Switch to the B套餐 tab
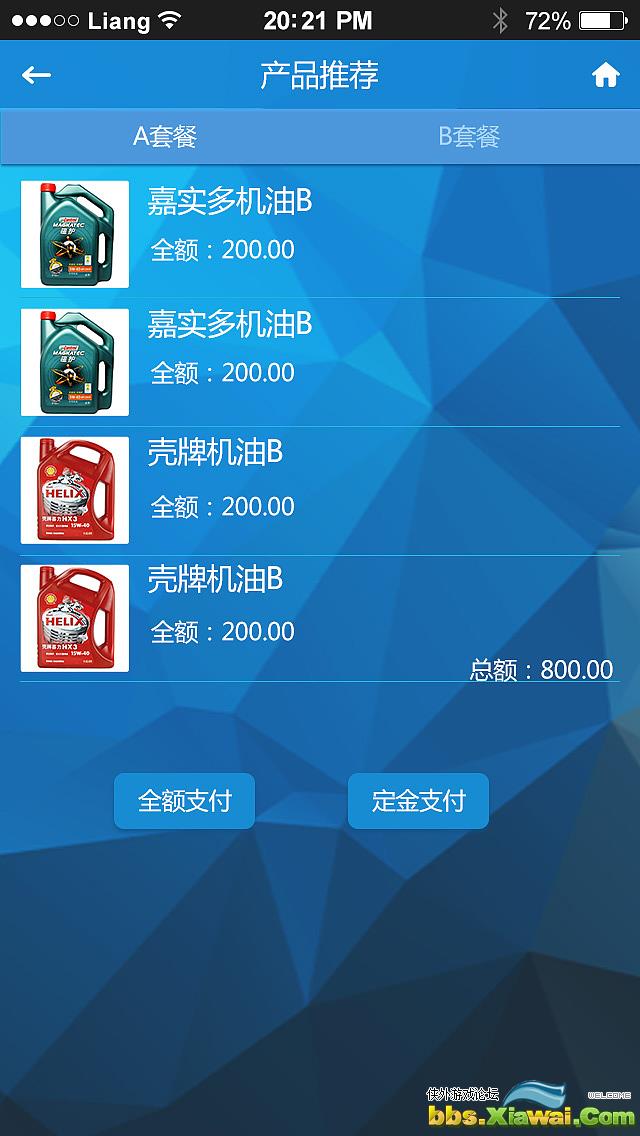This screenshot has height=1136, width=640. (469, 137)
